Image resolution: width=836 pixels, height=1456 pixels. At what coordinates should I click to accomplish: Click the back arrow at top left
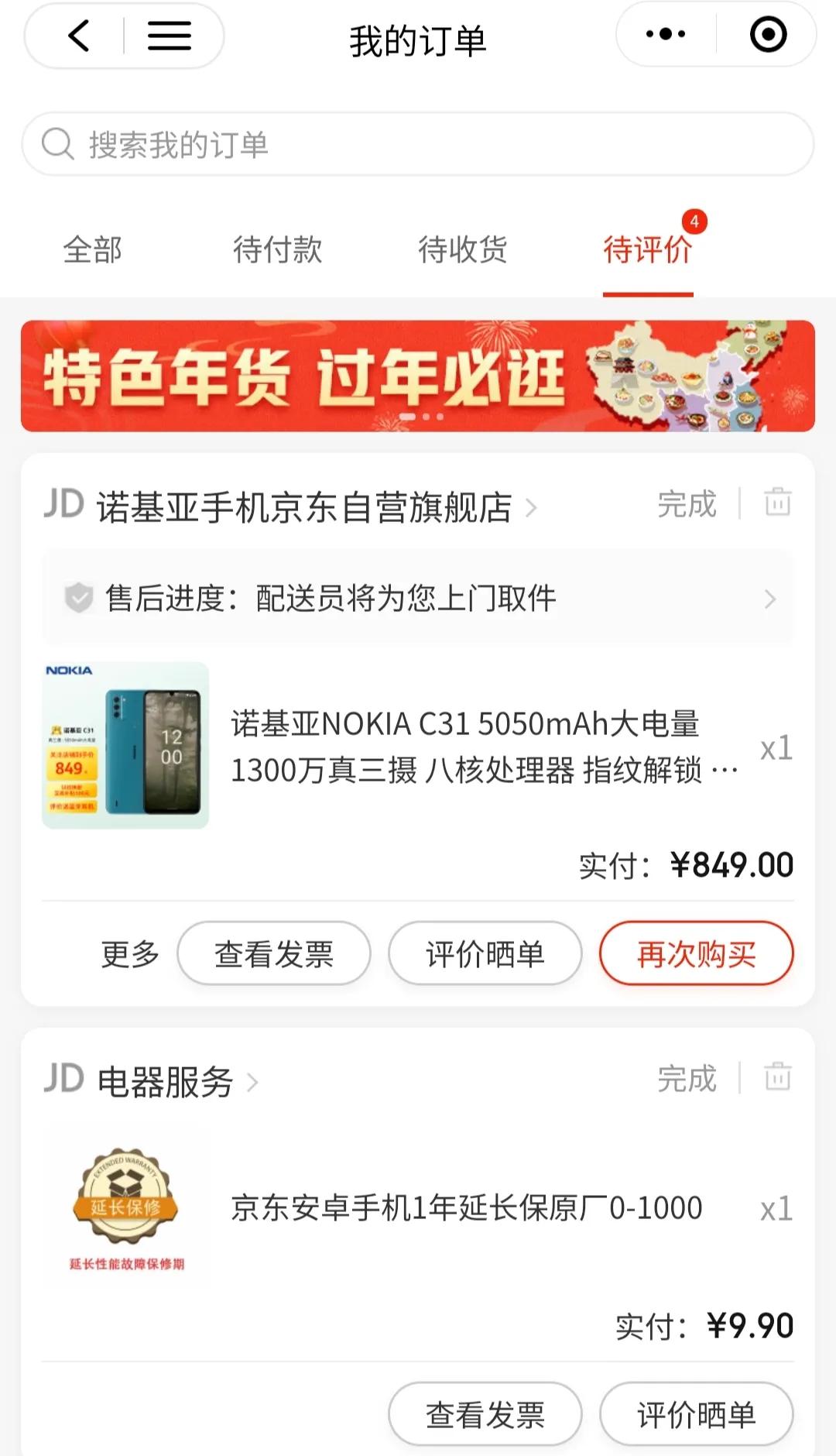77,35
